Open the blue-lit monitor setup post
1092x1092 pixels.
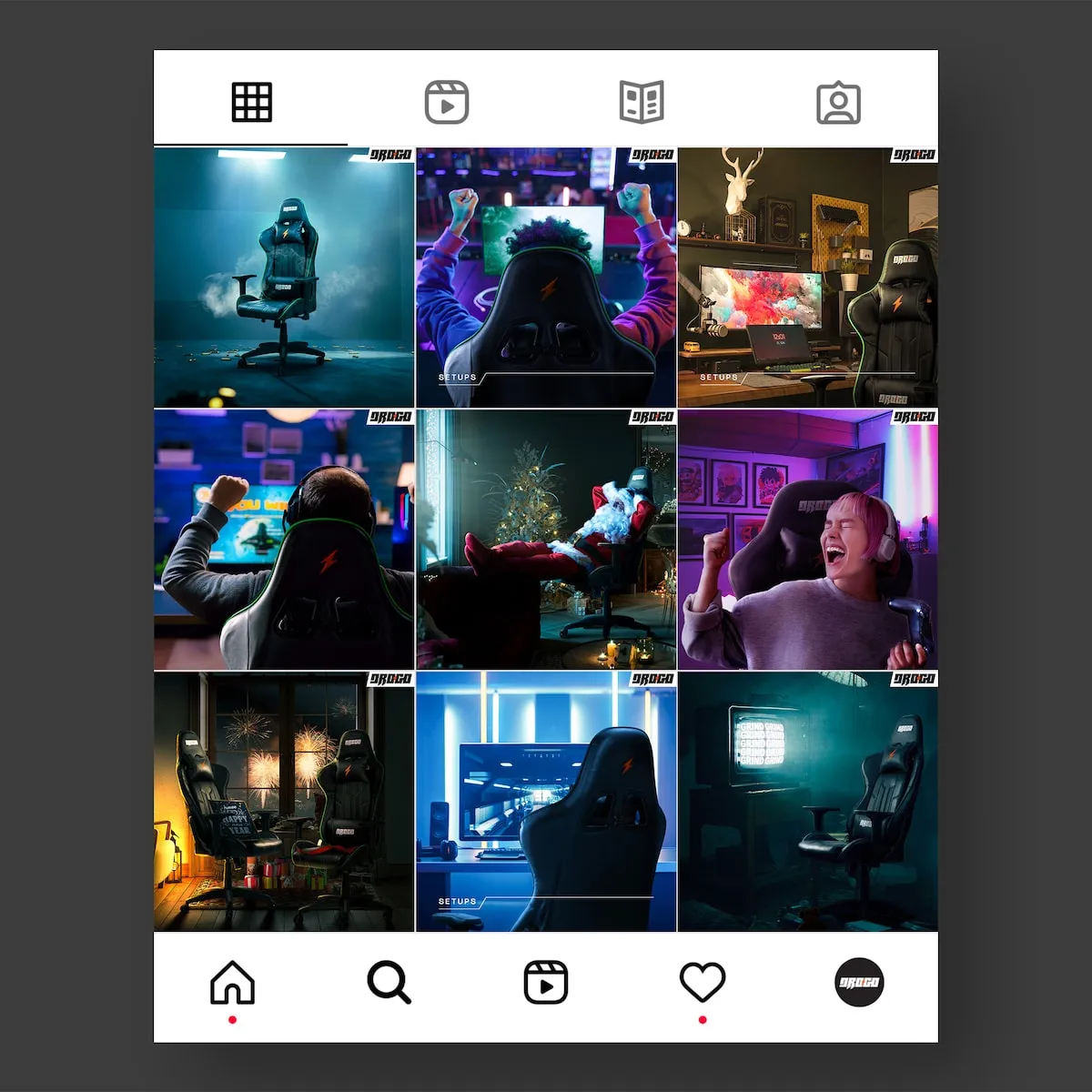coord(546,802)
